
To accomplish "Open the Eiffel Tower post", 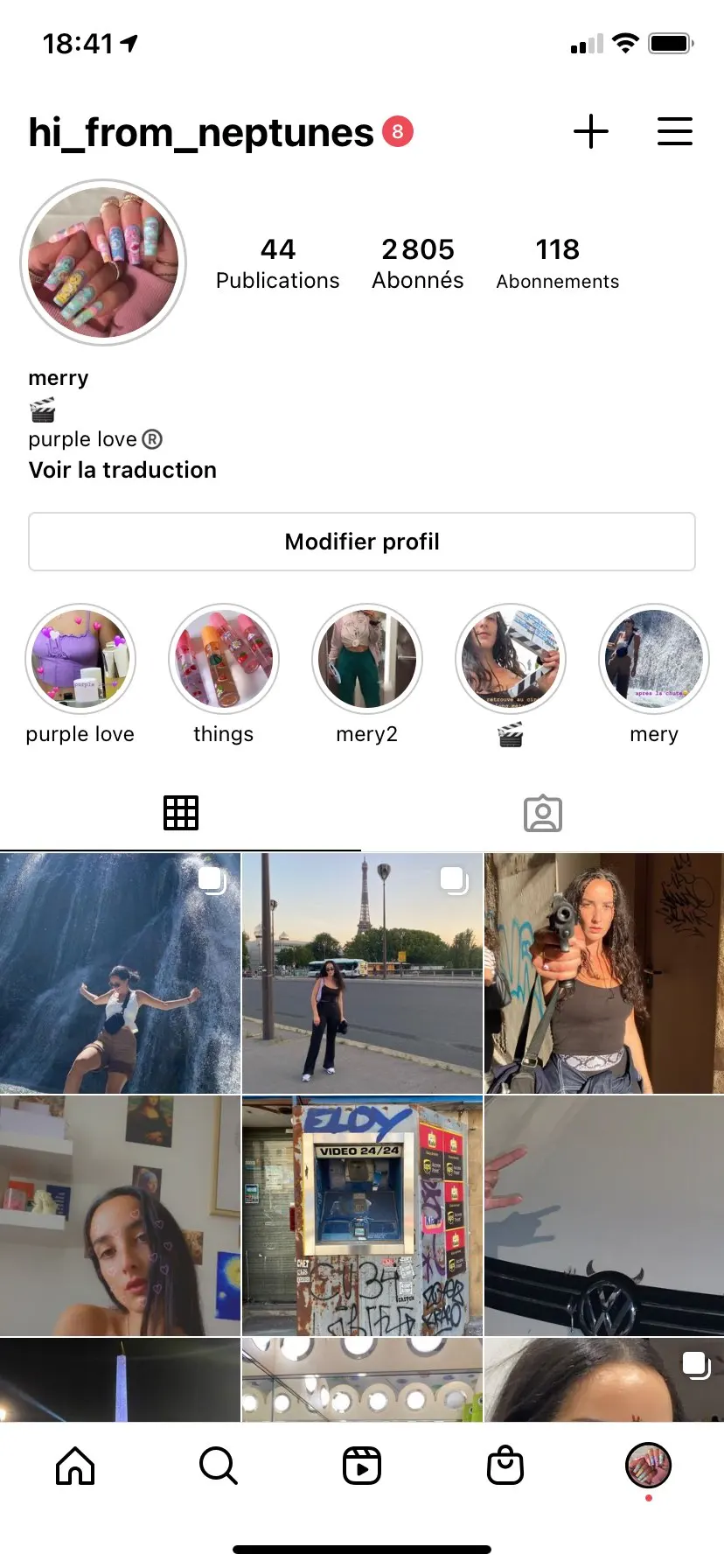I will (362, 973).
